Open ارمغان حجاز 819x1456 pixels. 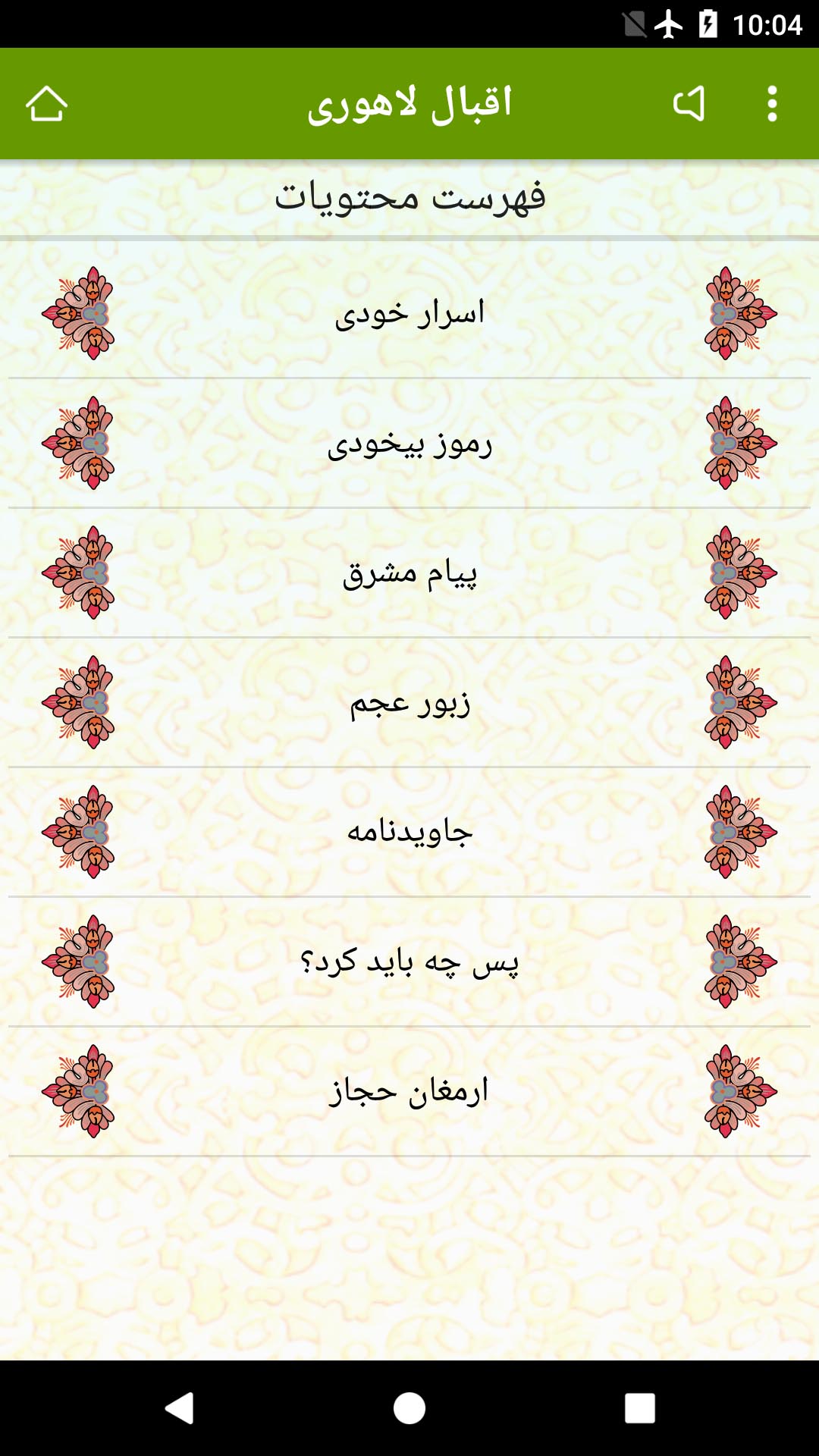tap(409, 1091)
